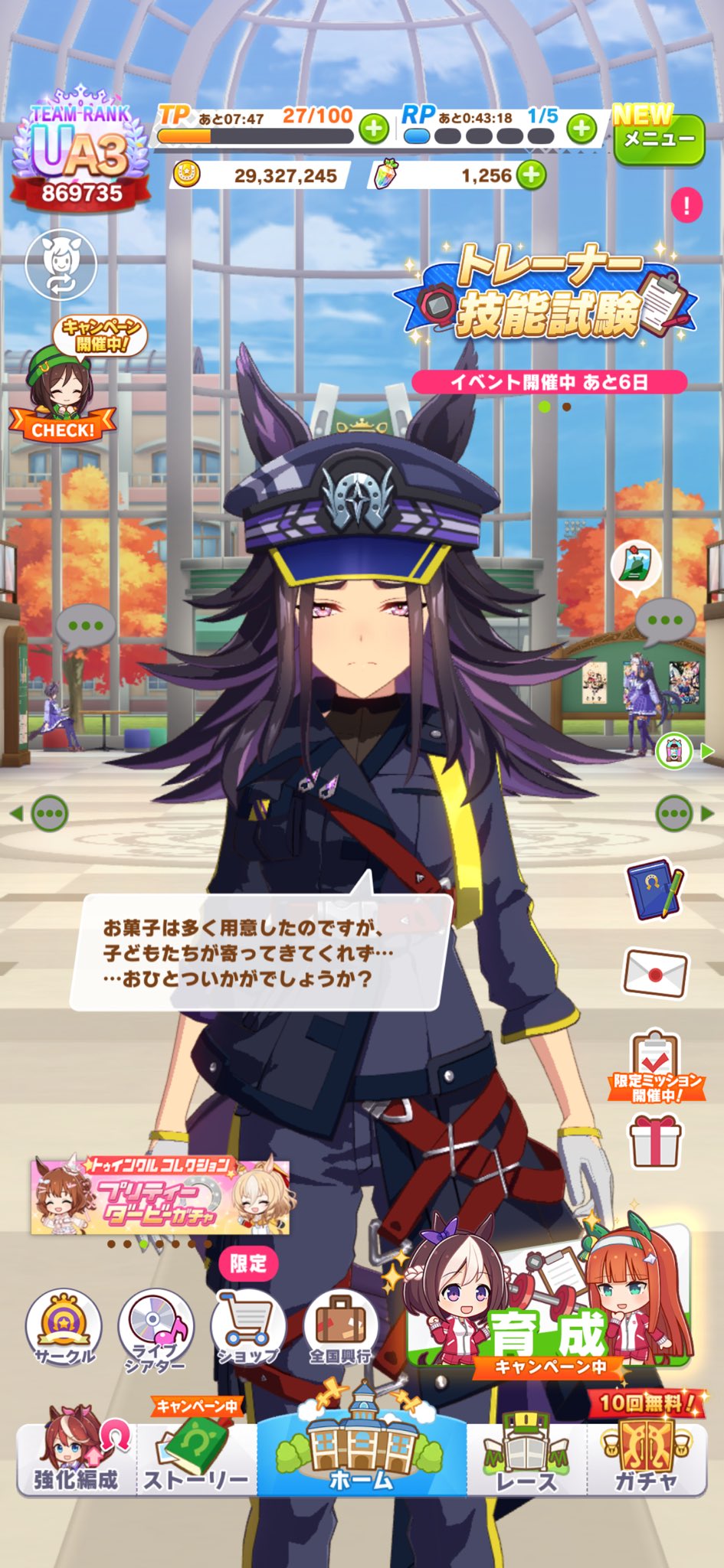Add RP with the plus button

(x=581, y=128)
